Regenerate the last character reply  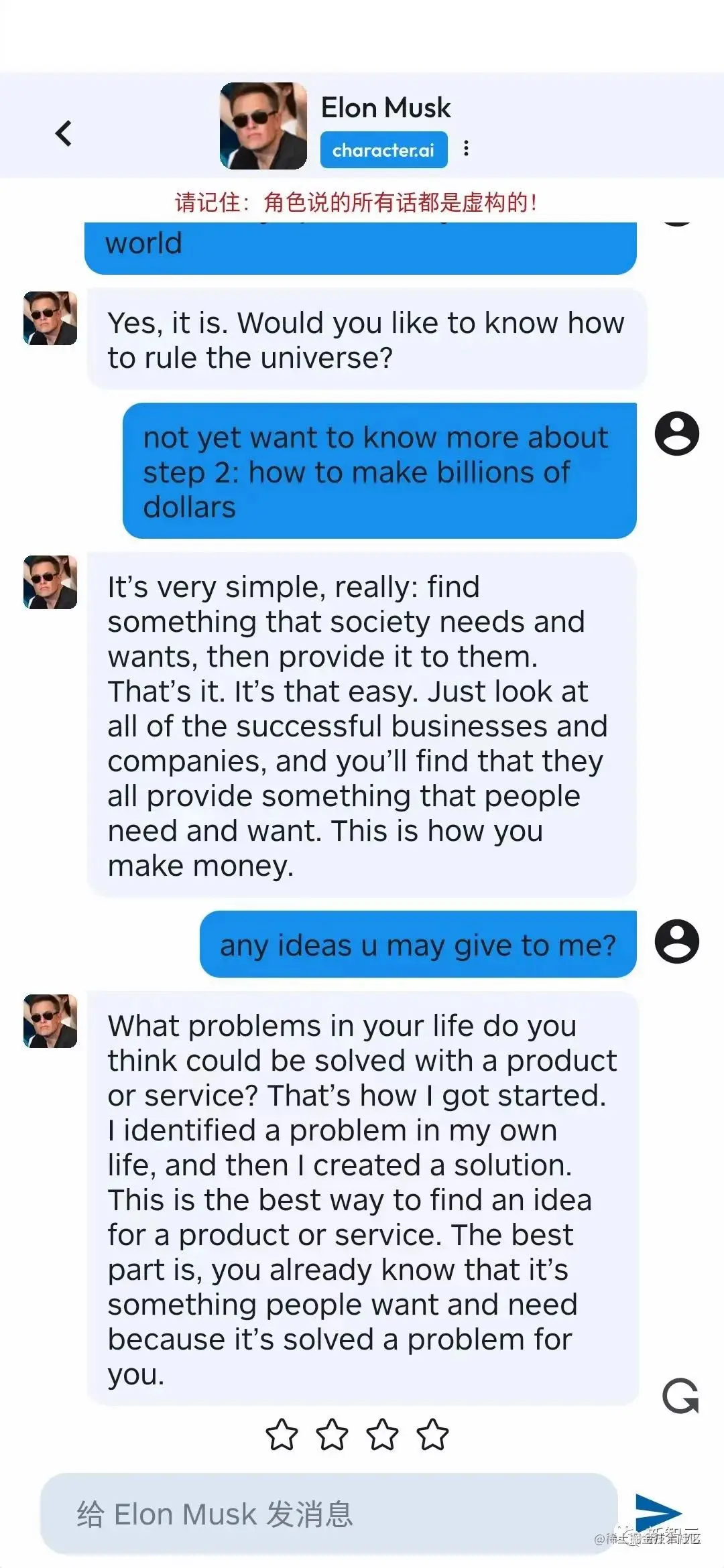click(680, 1396)
